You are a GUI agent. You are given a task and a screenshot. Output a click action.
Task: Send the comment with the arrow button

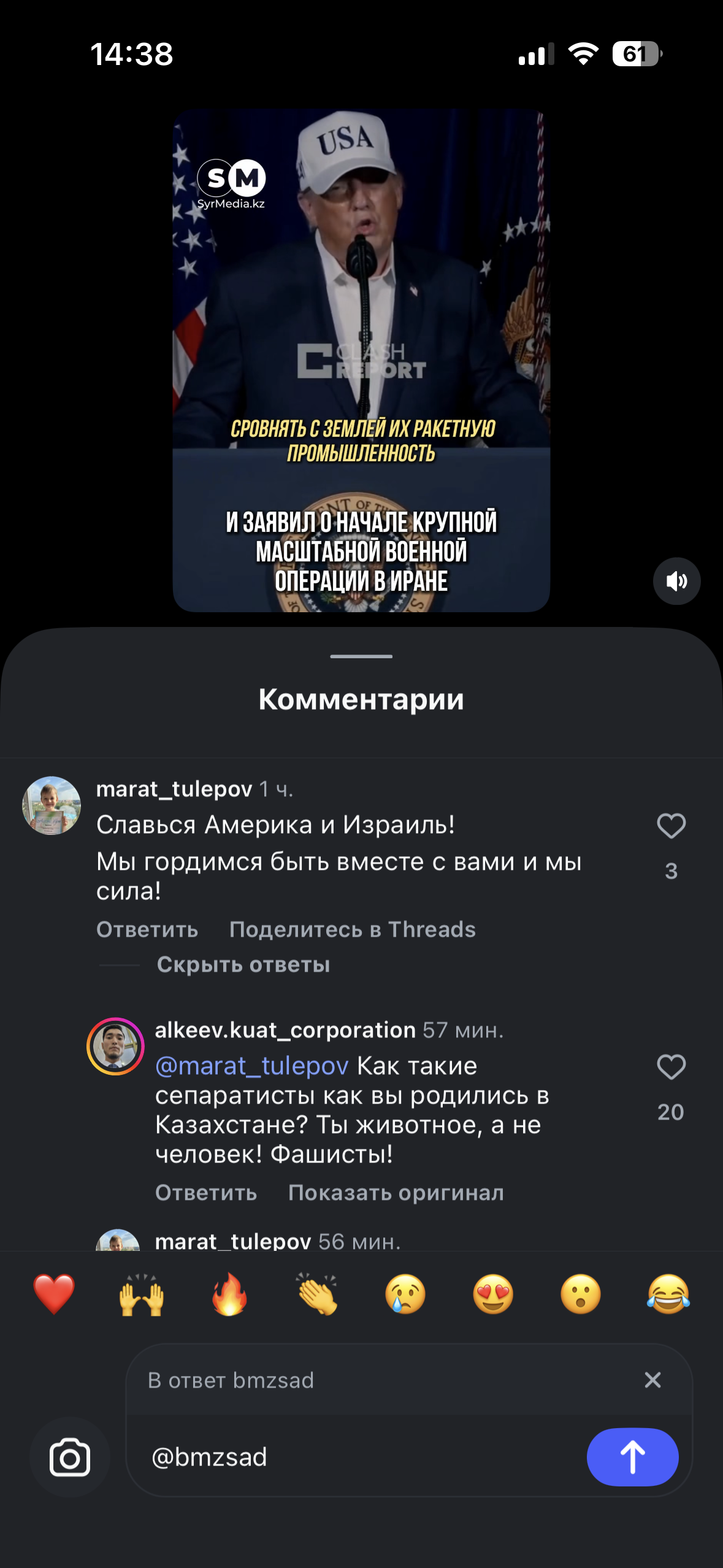point(632,1457)
